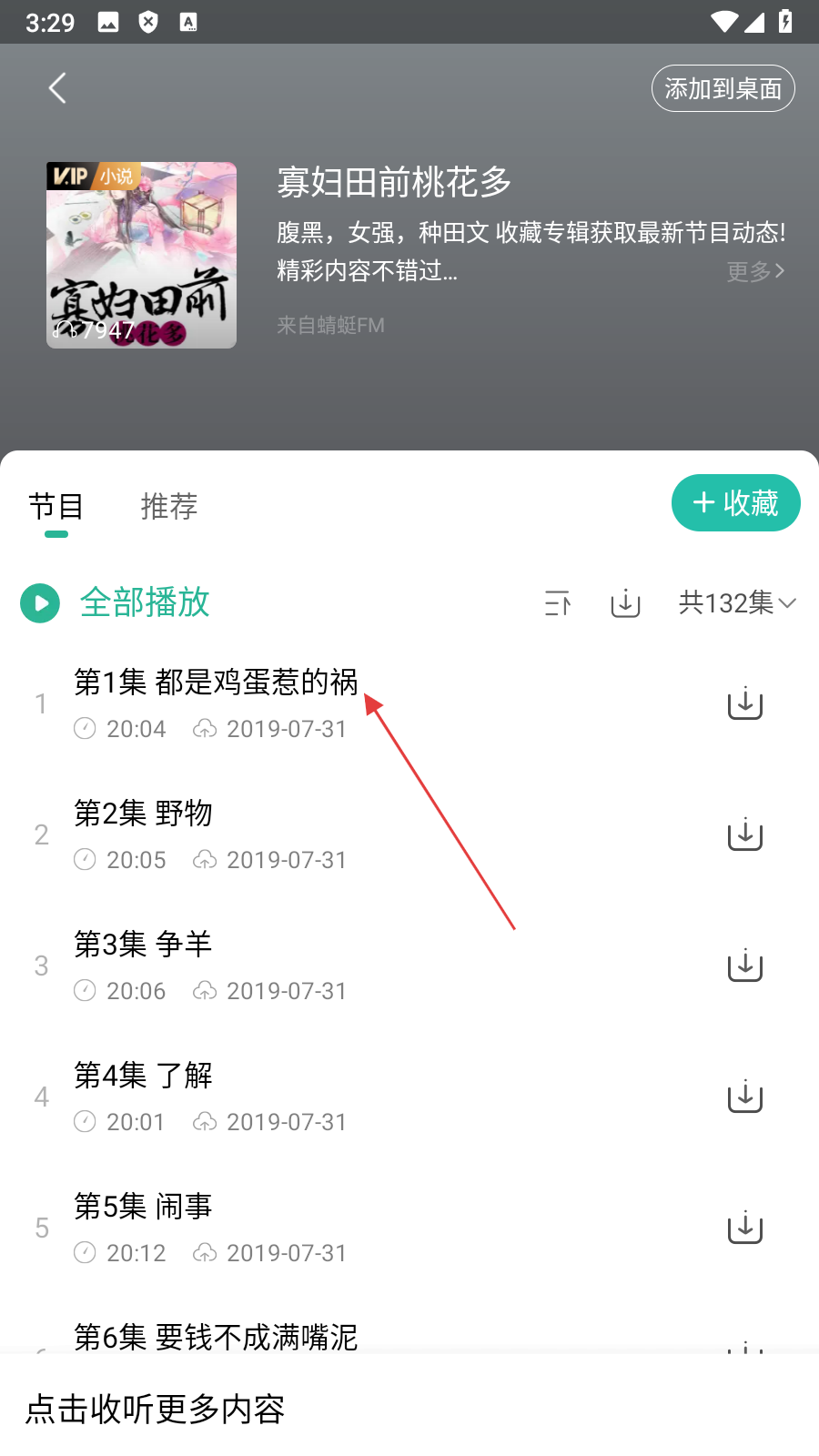Download episode 第4集 了解
The width and height of the screenshot is (819, 1456).
coord(744,1097)
